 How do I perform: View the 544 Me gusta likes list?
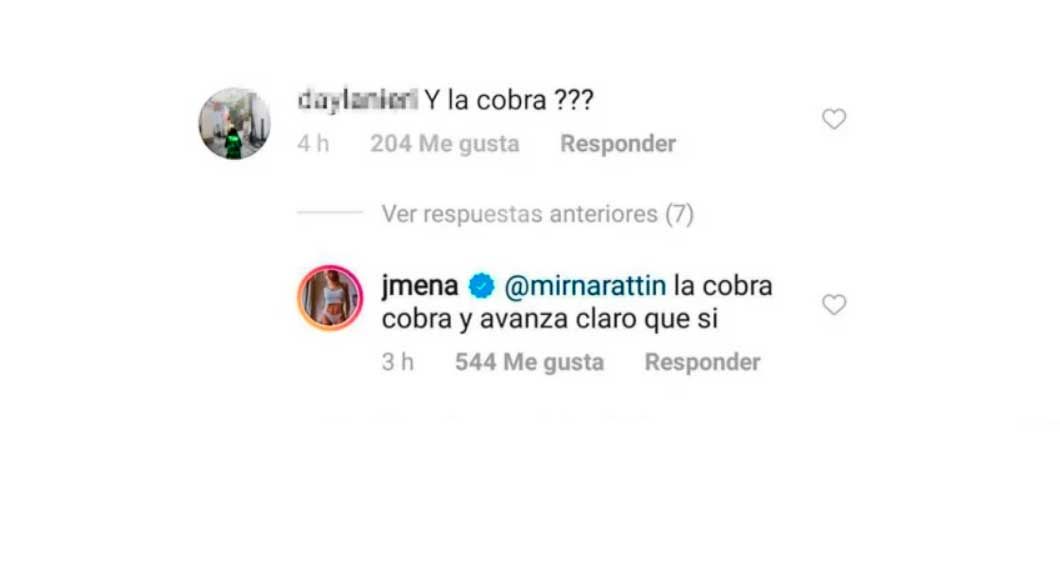click(x=529, y=362)
